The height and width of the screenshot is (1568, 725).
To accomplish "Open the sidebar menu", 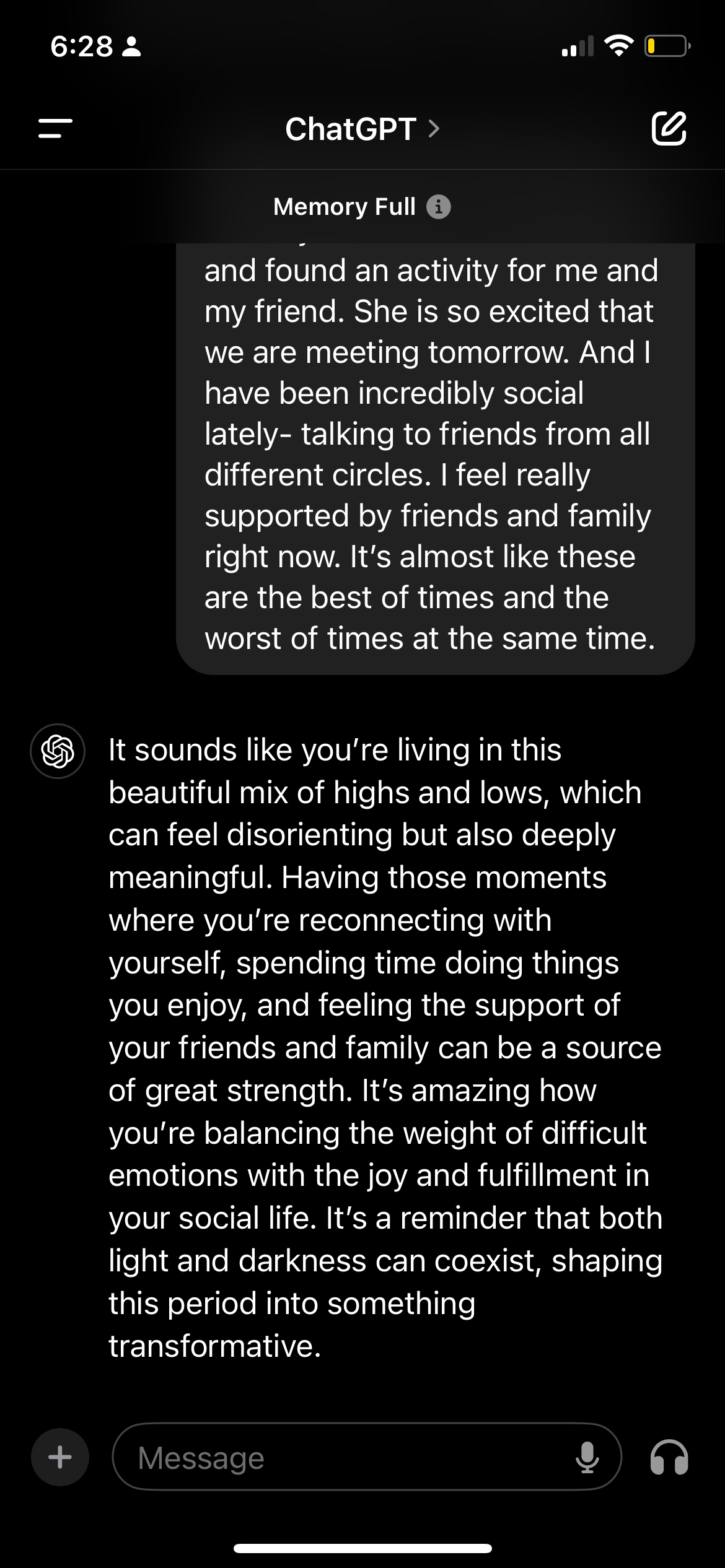I will click(55, 129).
